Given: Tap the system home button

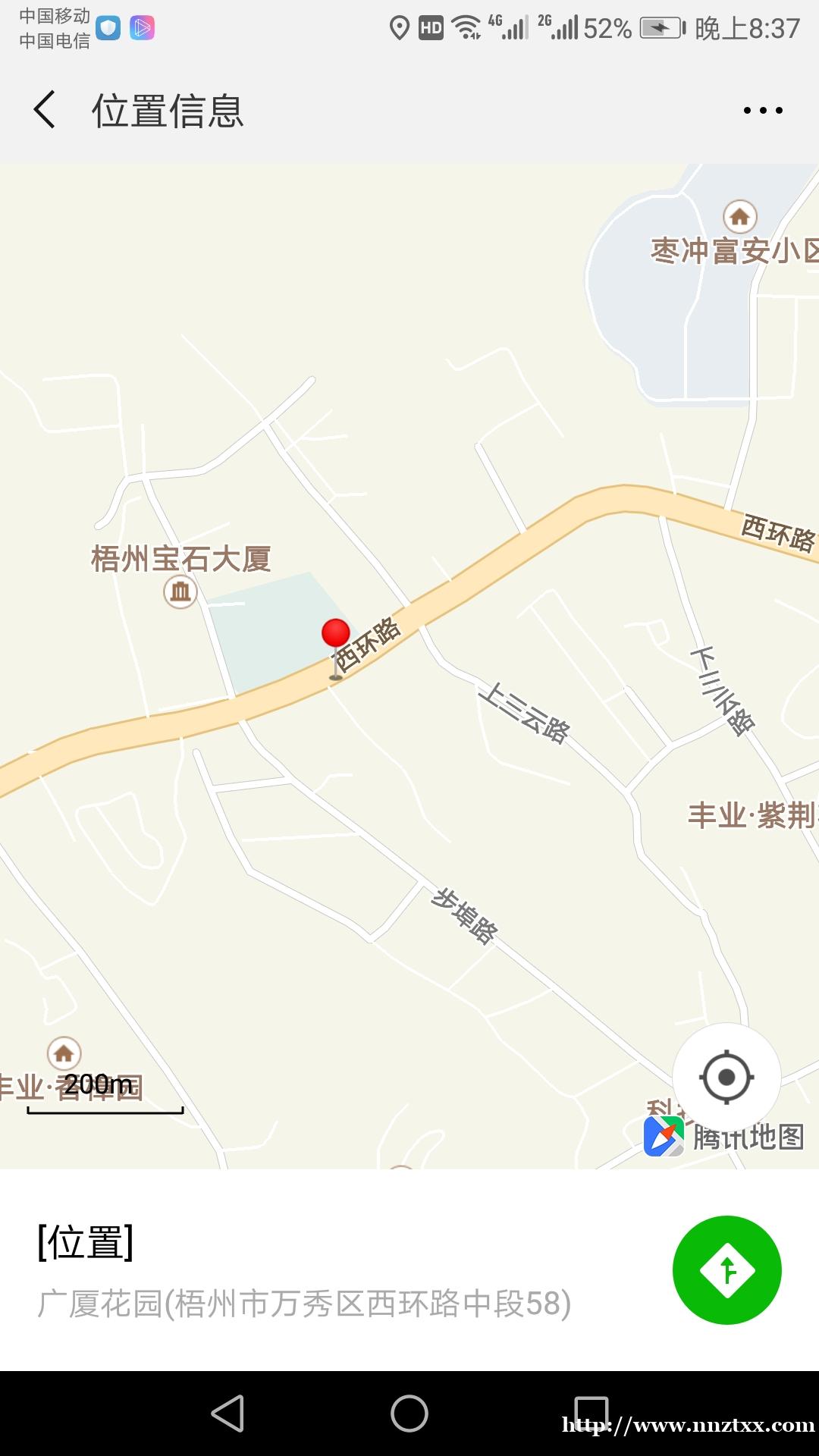Looking at the screenshot, I should [x=409, y=1414].
